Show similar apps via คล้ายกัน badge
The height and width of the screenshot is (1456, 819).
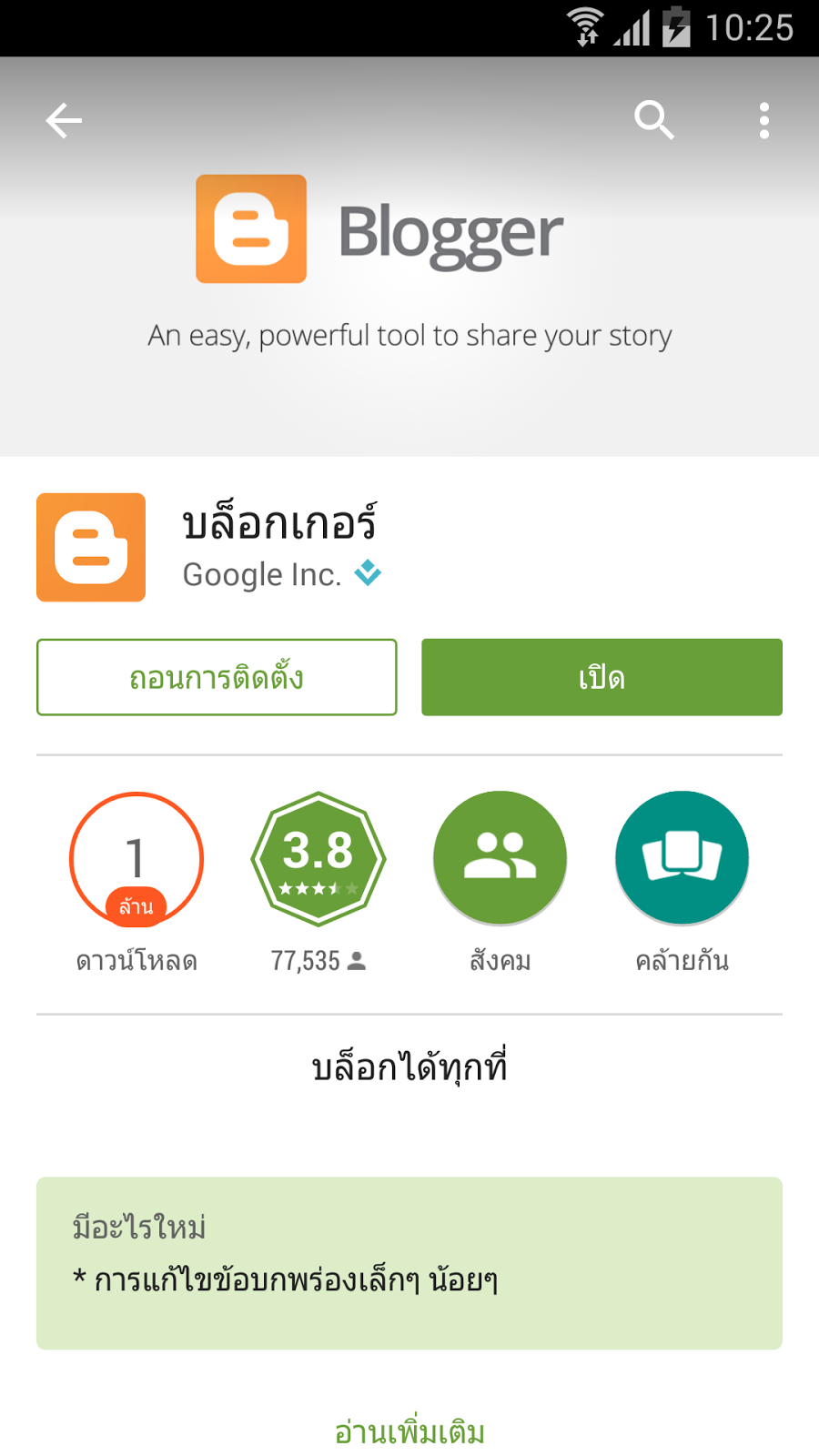pos(682,859)
